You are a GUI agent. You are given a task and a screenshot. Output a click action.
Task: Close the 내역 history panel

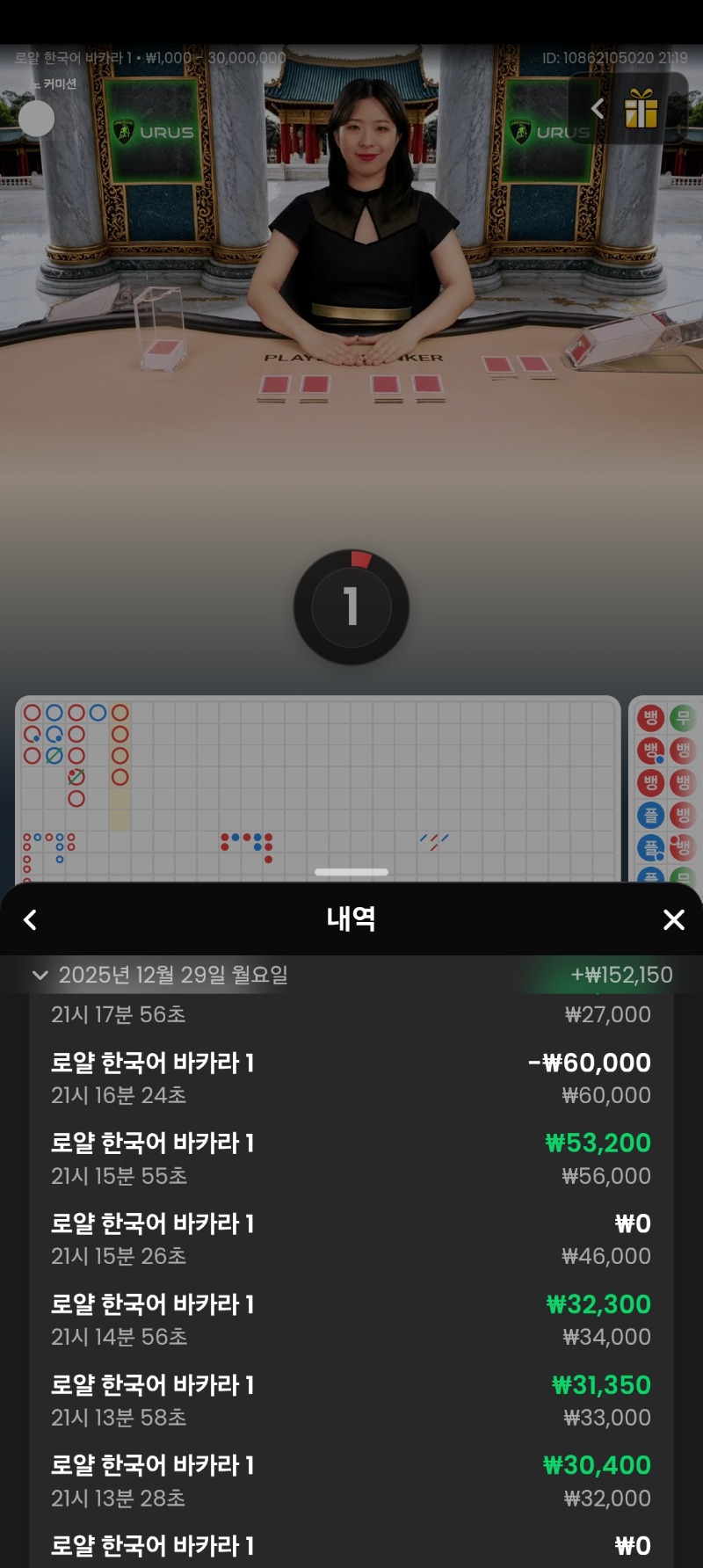coord(673,919)
